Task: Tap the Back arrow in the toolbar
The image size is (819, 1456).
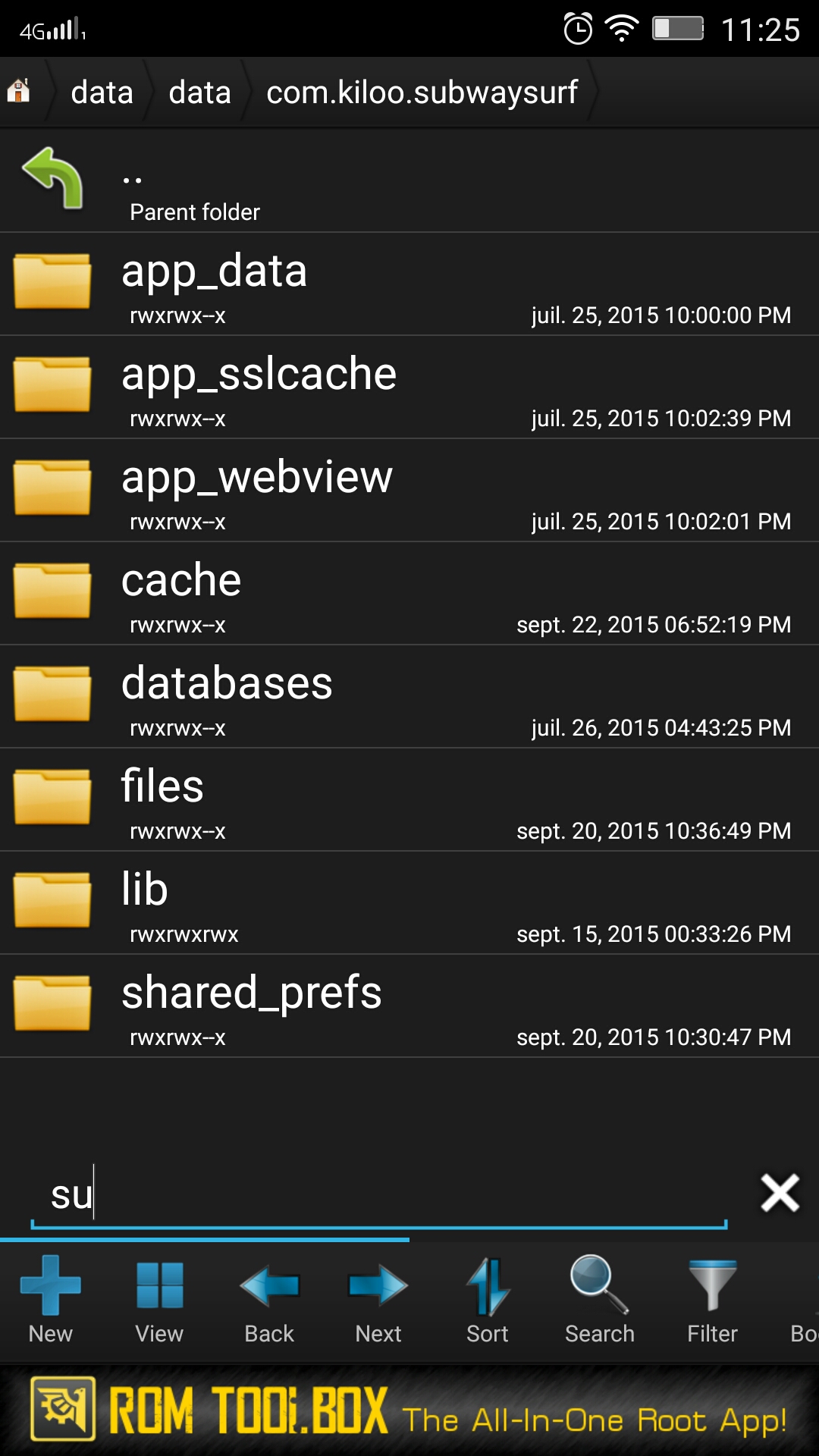Action: [x=269, y=1300]
